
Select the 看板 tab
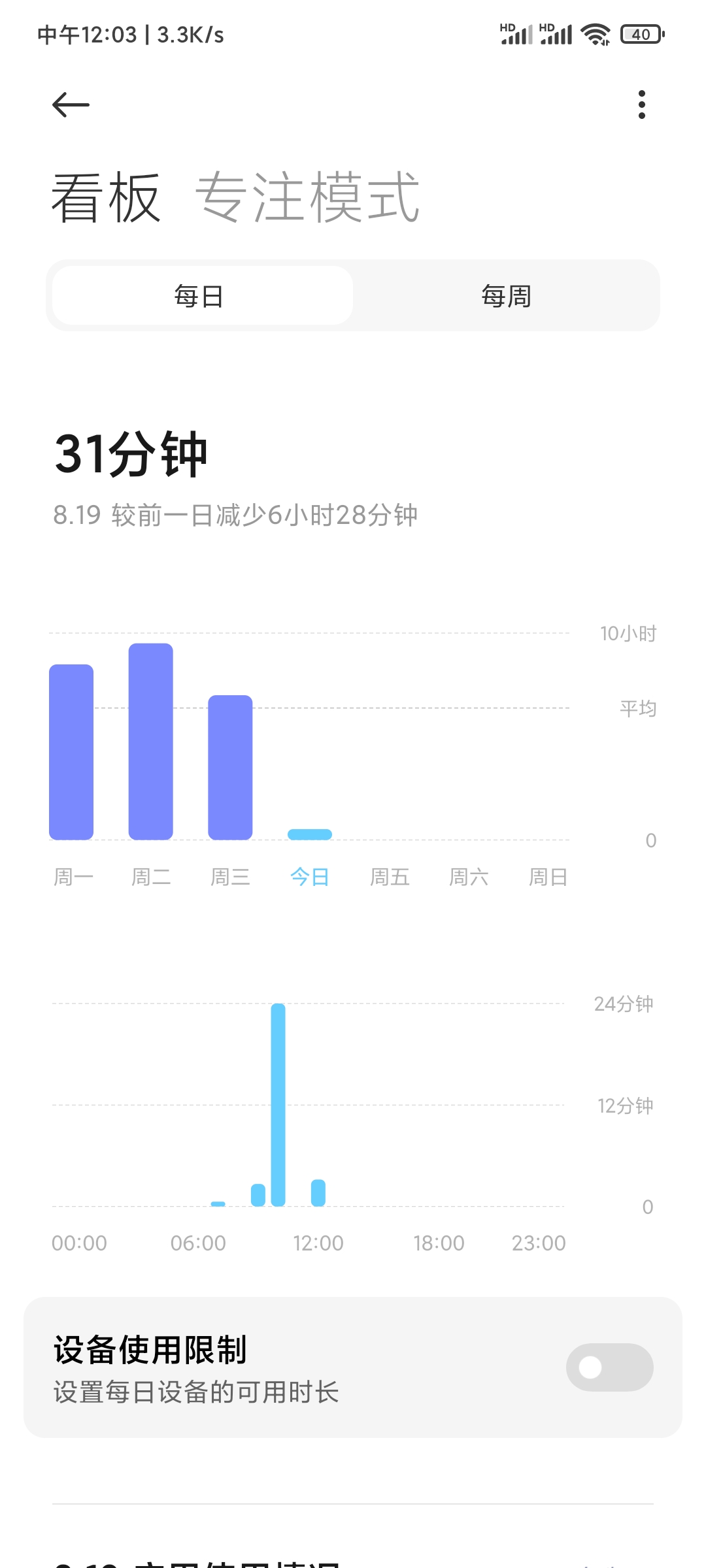(106, 197)
